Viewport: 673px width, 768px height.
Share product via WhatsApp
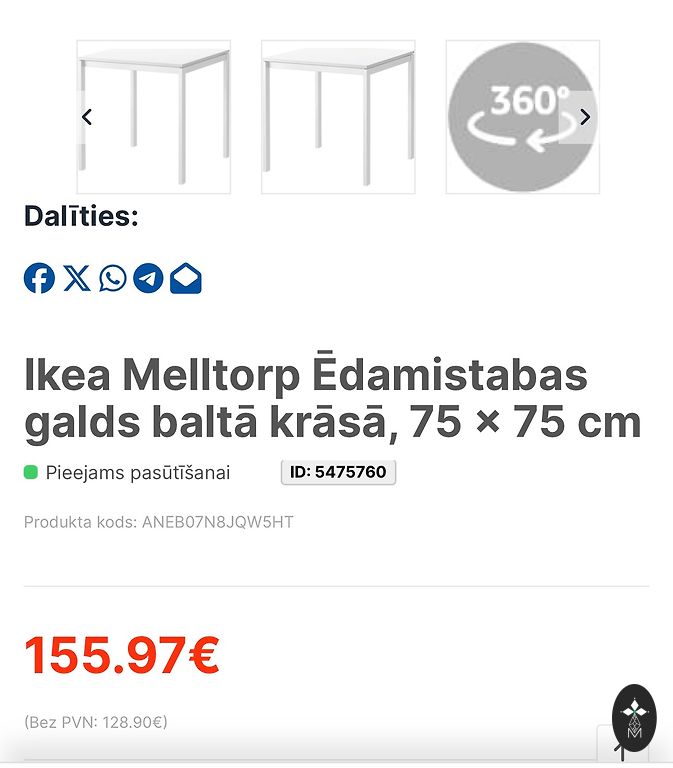[113, 278]
